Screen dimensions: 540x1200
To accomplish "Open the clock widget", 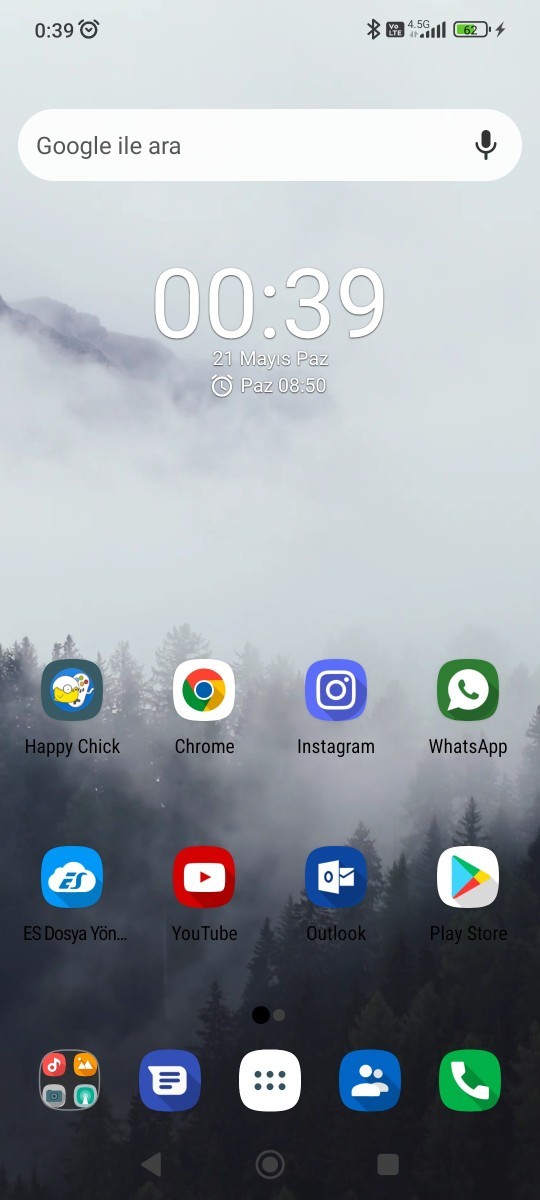I will pos(269,304).
